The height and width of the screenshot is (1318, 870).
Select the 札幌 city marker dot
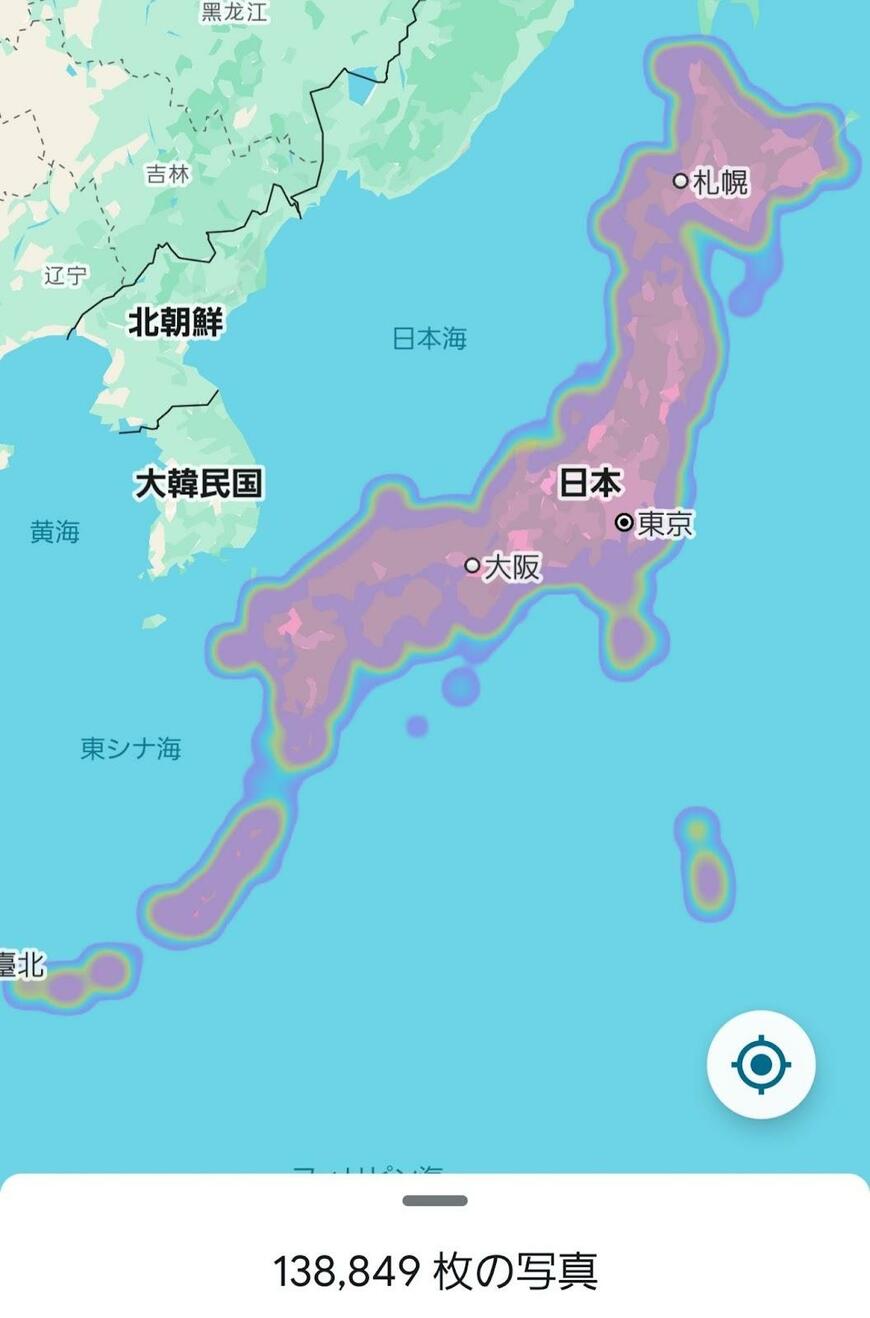pos(683,181)
